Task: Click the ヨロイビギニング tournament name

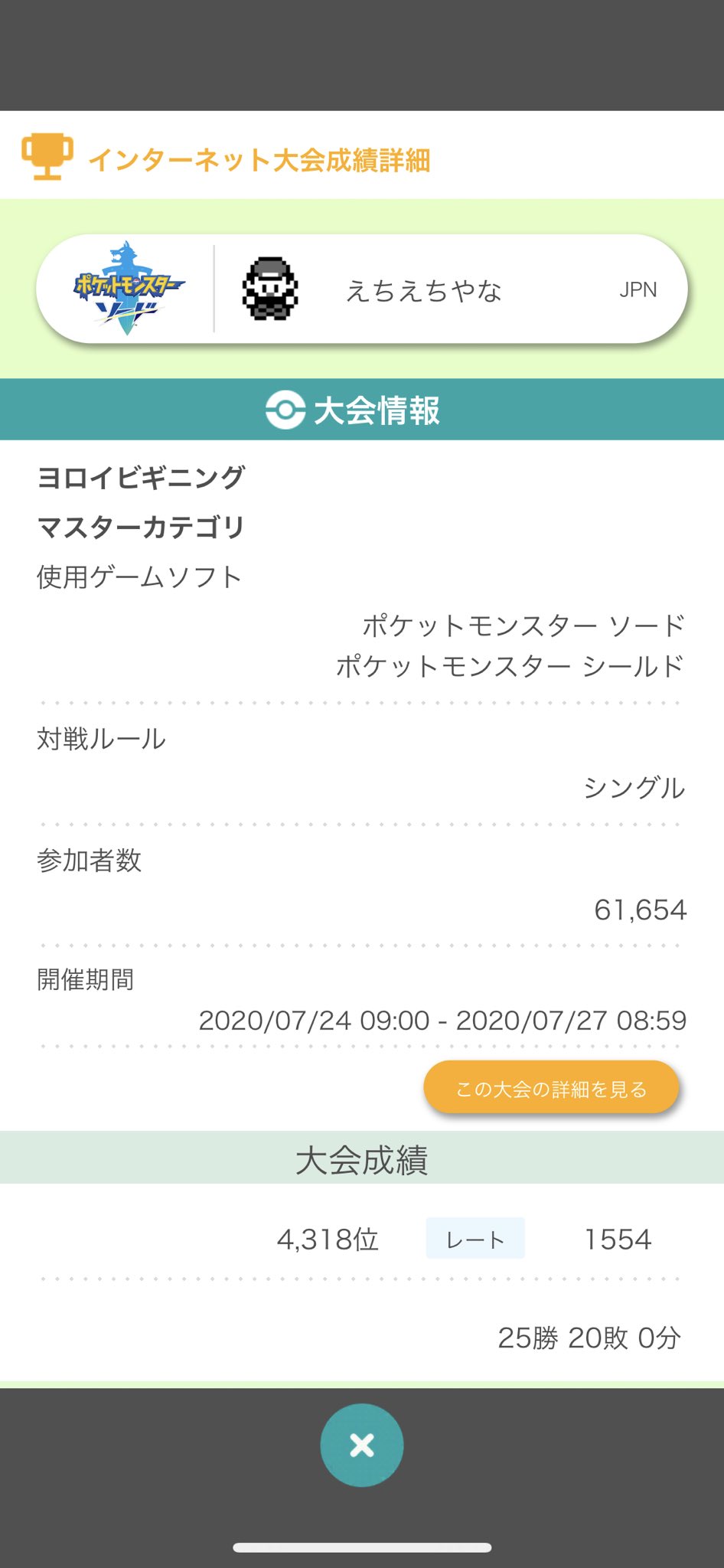Action: (139, 477)
